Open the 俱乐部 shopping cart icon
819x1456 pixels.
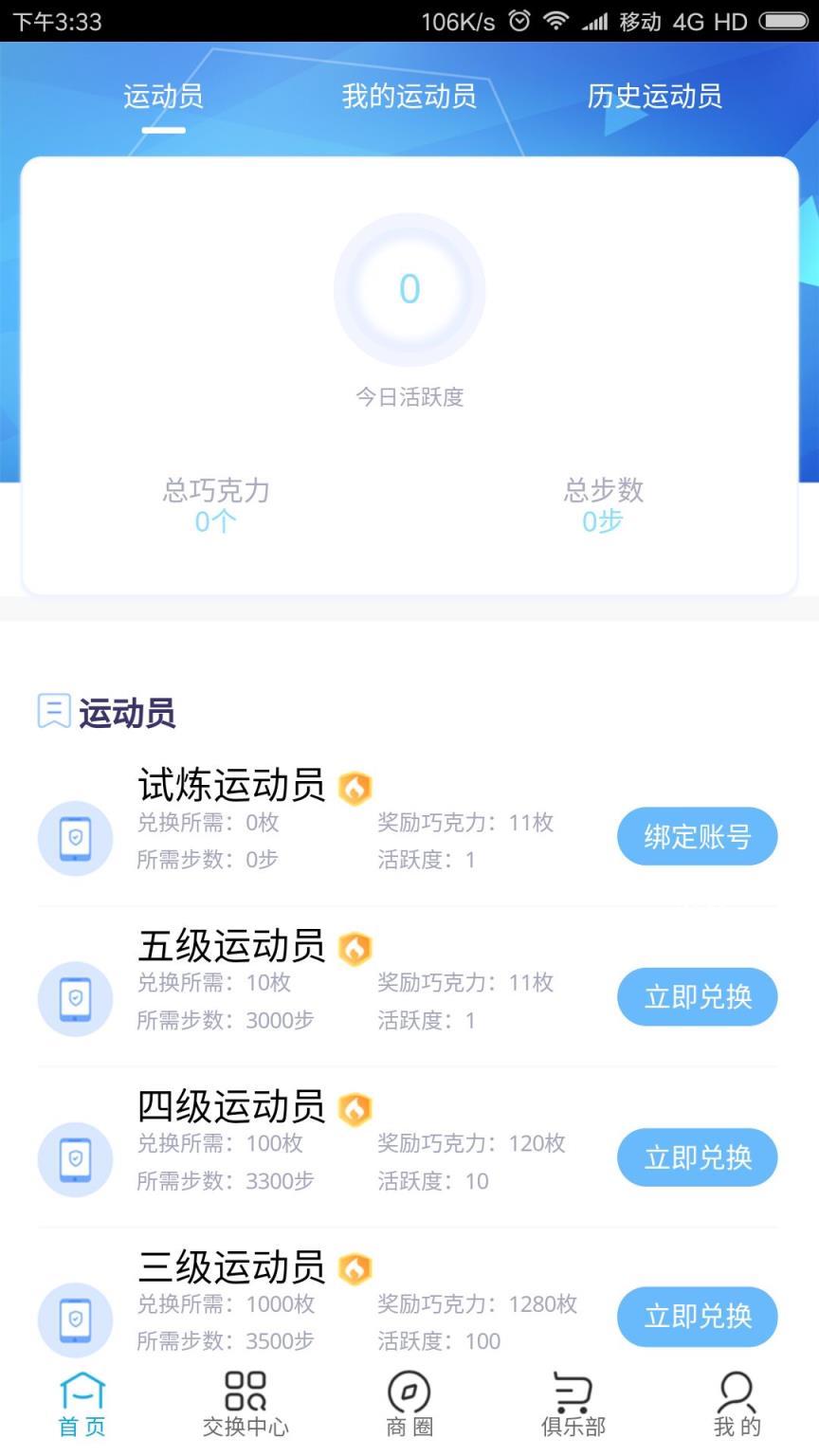tap(573, 1387)
